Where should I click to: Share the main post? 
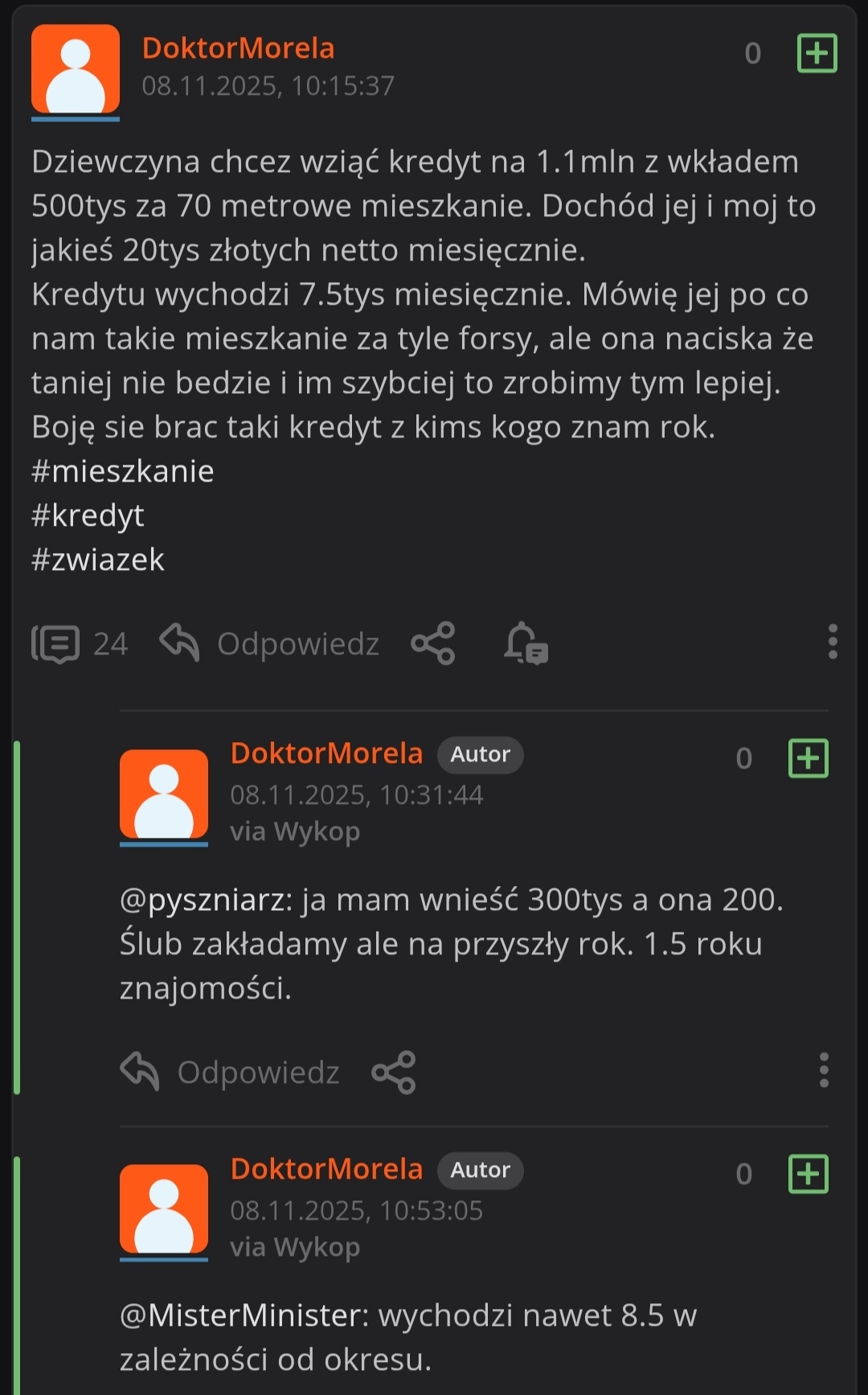tap(433, 643)
